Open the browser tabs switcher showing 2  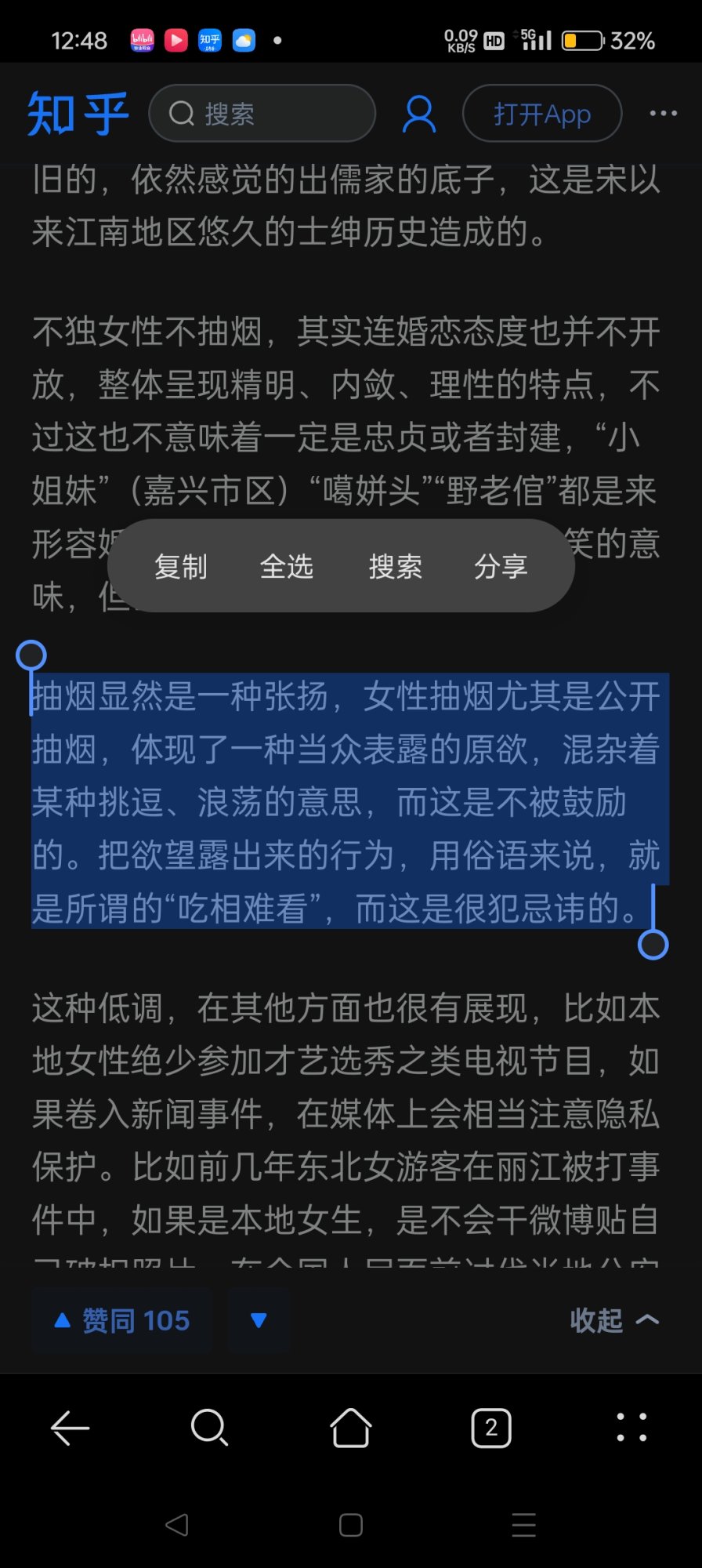491,1428
